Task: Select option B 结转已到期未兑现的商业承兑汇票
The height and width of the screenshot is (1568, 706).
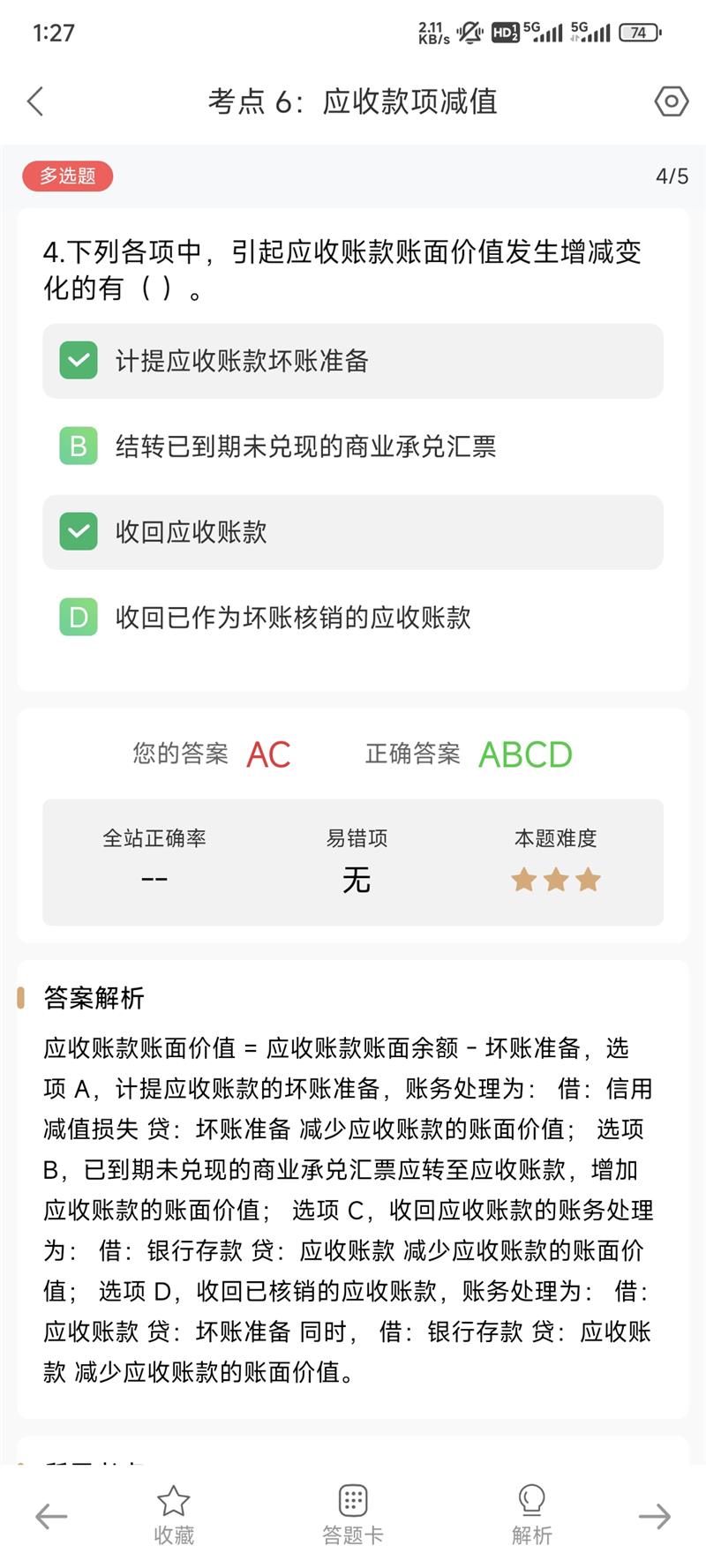Action: (353, 446)
